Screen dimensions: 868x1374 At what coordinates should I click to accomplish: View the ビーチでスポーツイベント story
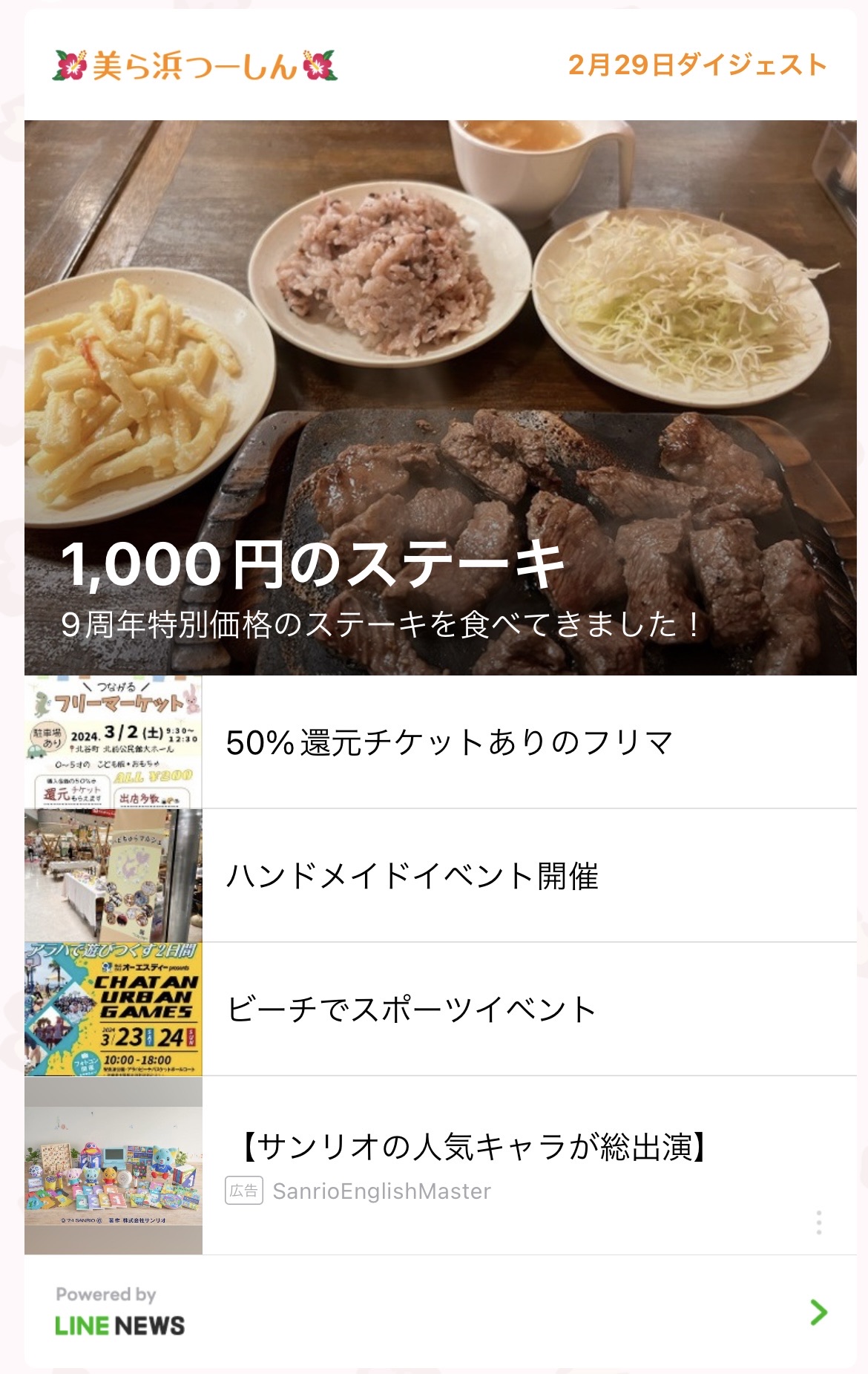point(412,1010)
